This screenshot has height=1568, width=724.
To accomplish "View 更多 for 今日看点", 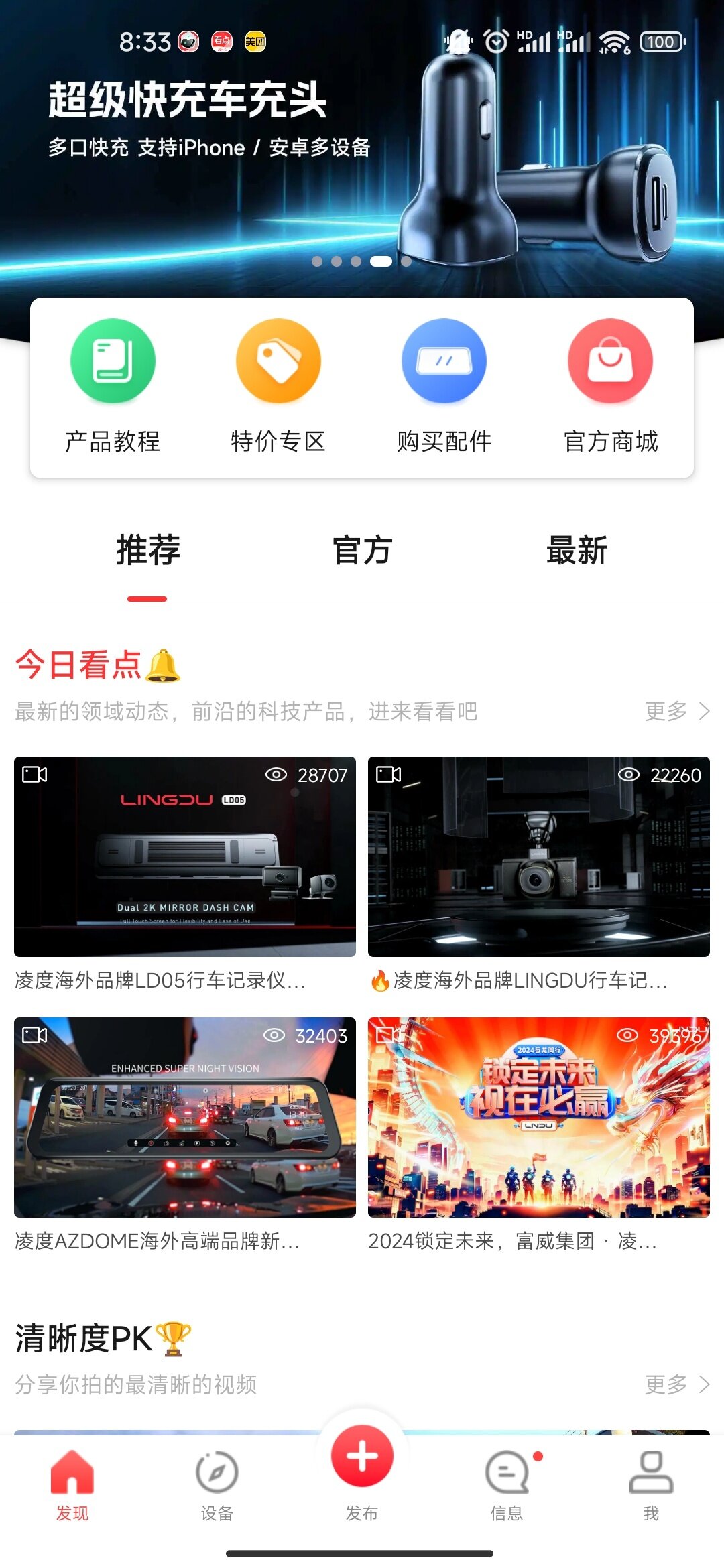I will [676, 711].
